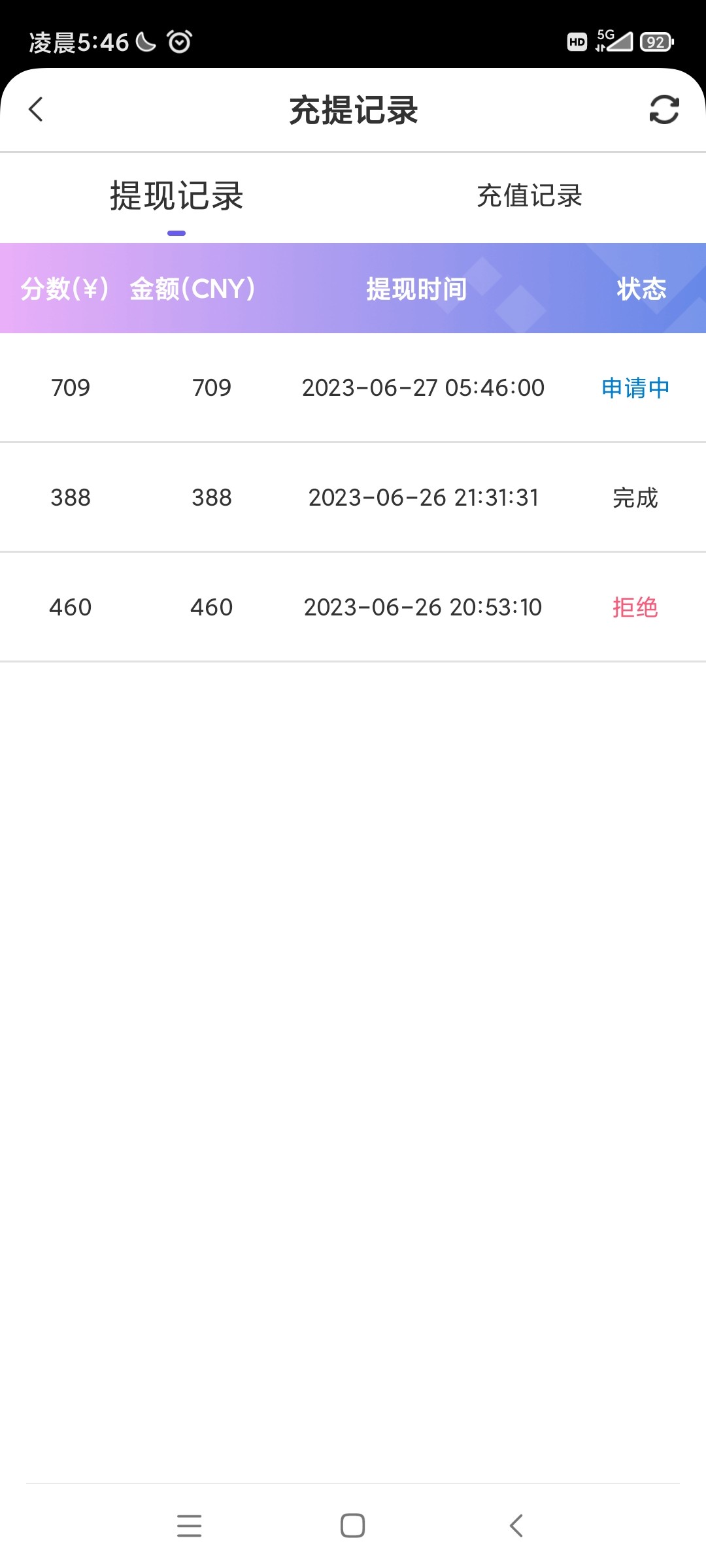
Task: Tap the system home button
Action: (352, 1526)
